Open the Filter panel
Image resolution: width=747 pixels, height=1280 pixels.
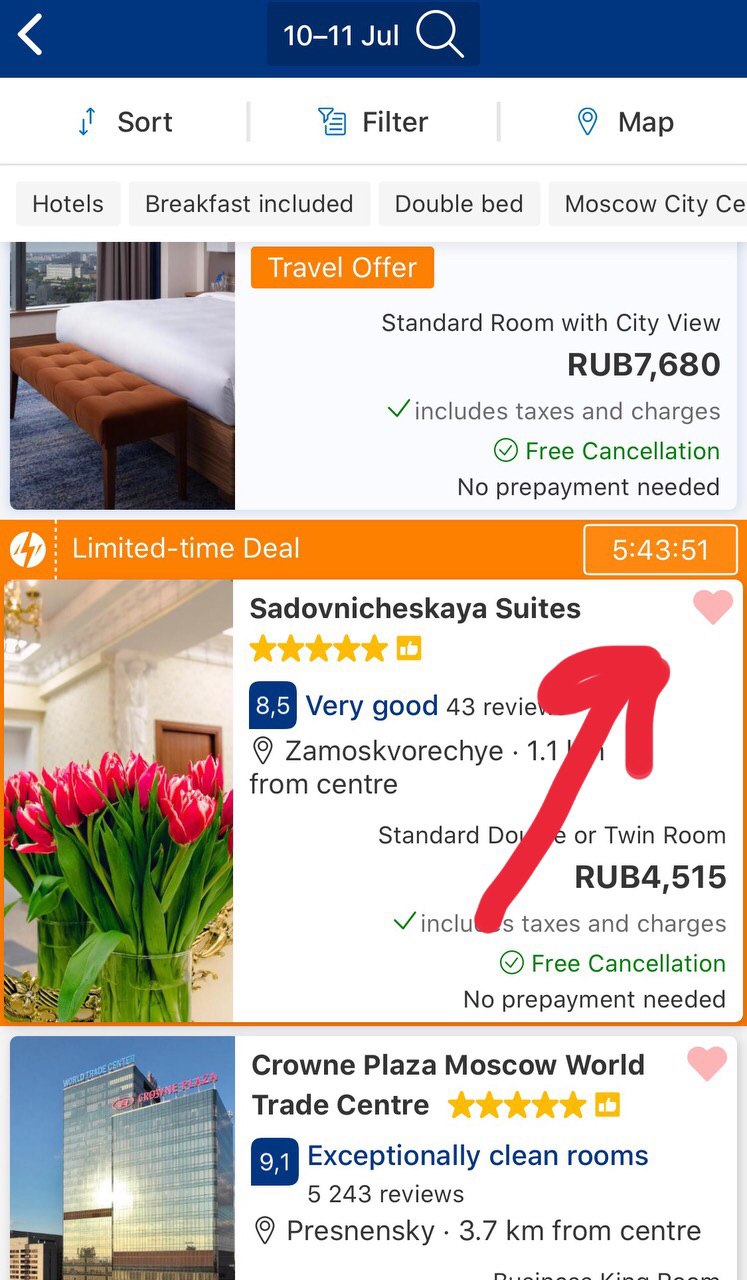point(373,122)
